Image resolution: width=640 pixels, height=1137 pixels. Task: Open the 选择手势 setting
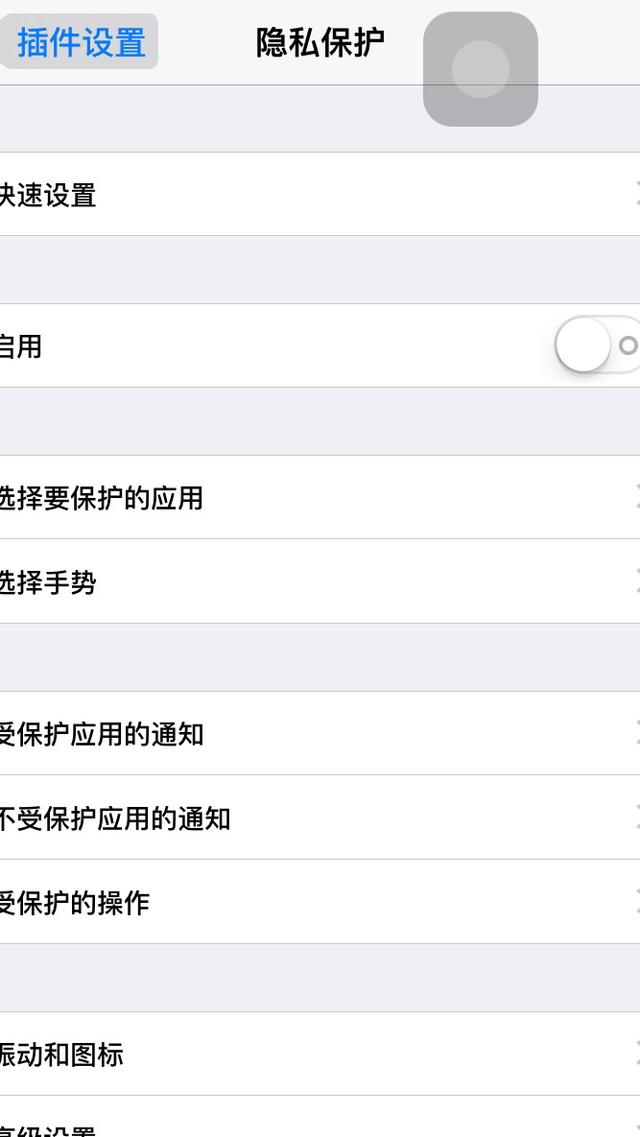pos(320,581)
